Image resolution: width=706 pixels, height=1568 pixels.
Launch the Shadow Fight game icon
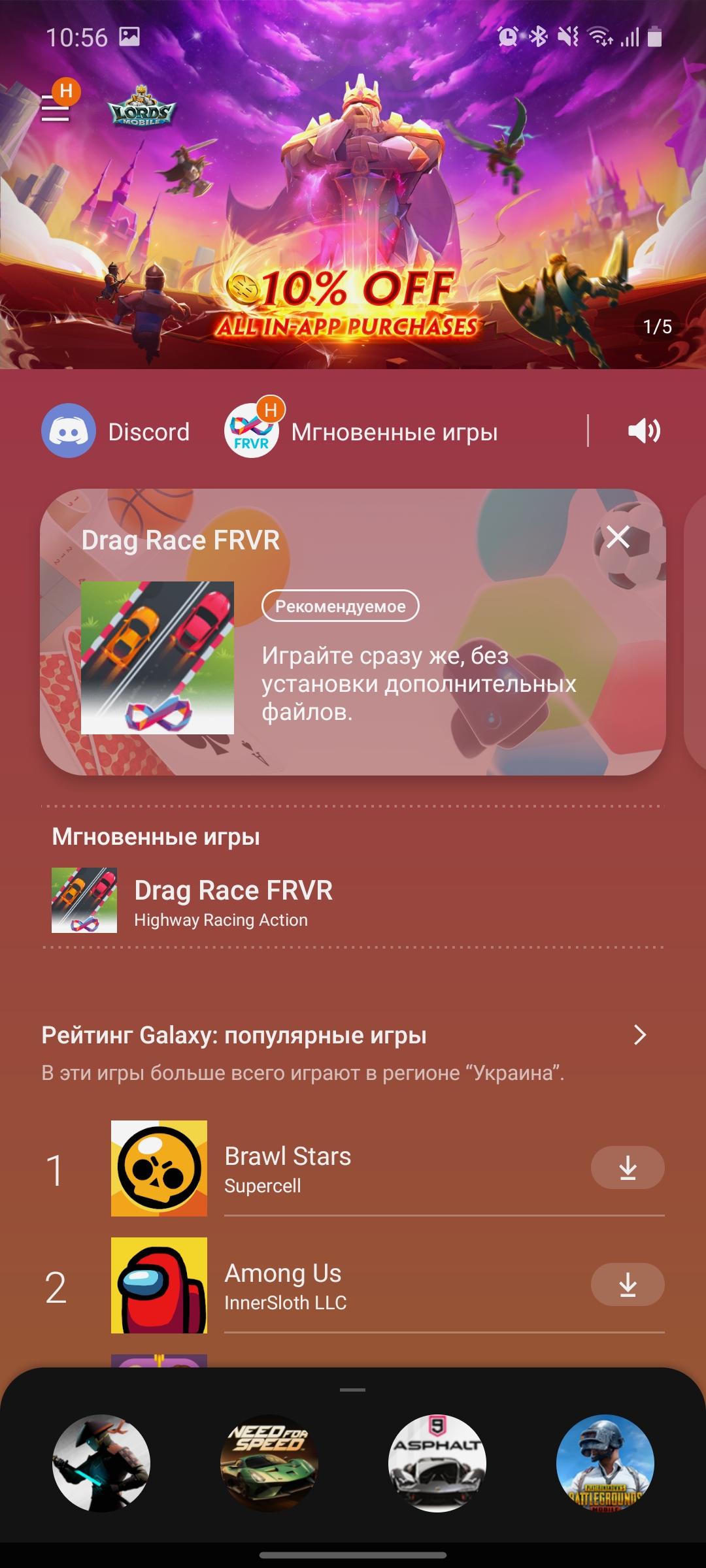pyautogui.click(x=101, y=1463)
